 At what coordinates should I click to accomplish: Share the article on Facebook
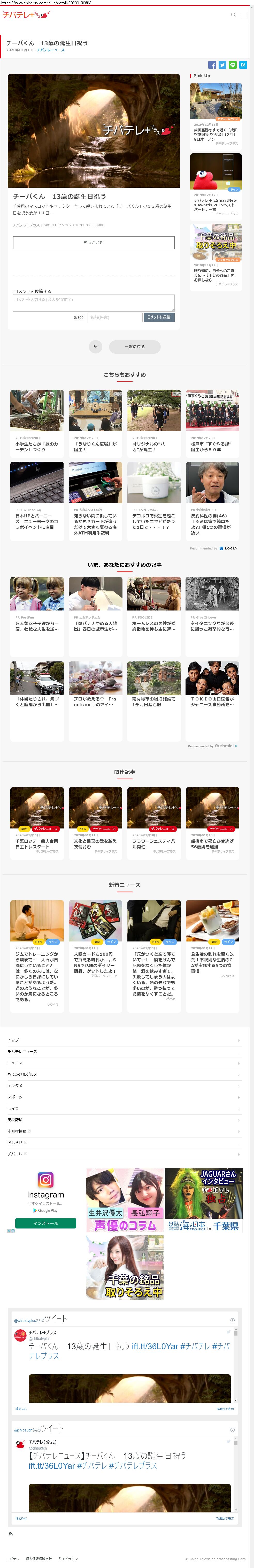pyautogui.click(x=212, y=65)
